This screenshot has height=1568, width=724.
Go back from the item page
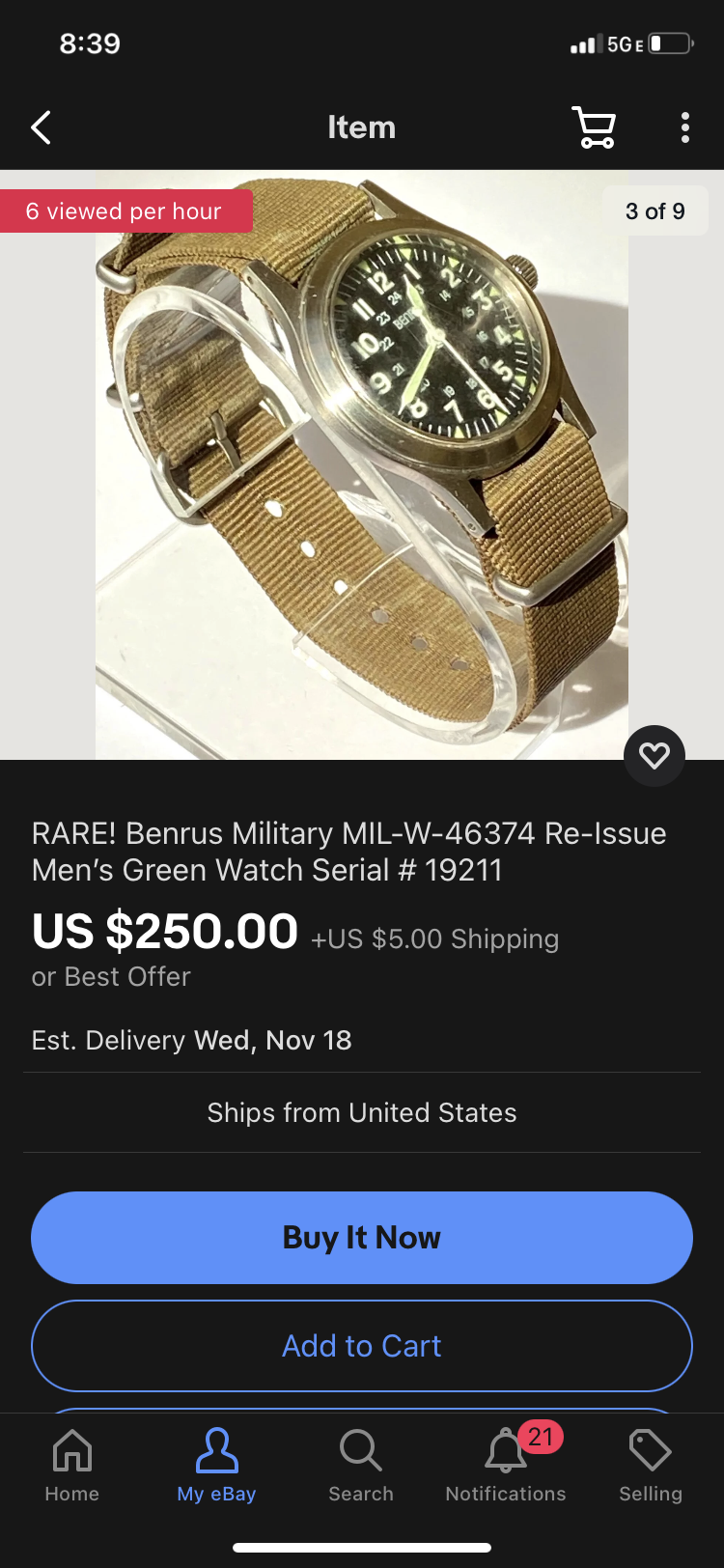41,127
